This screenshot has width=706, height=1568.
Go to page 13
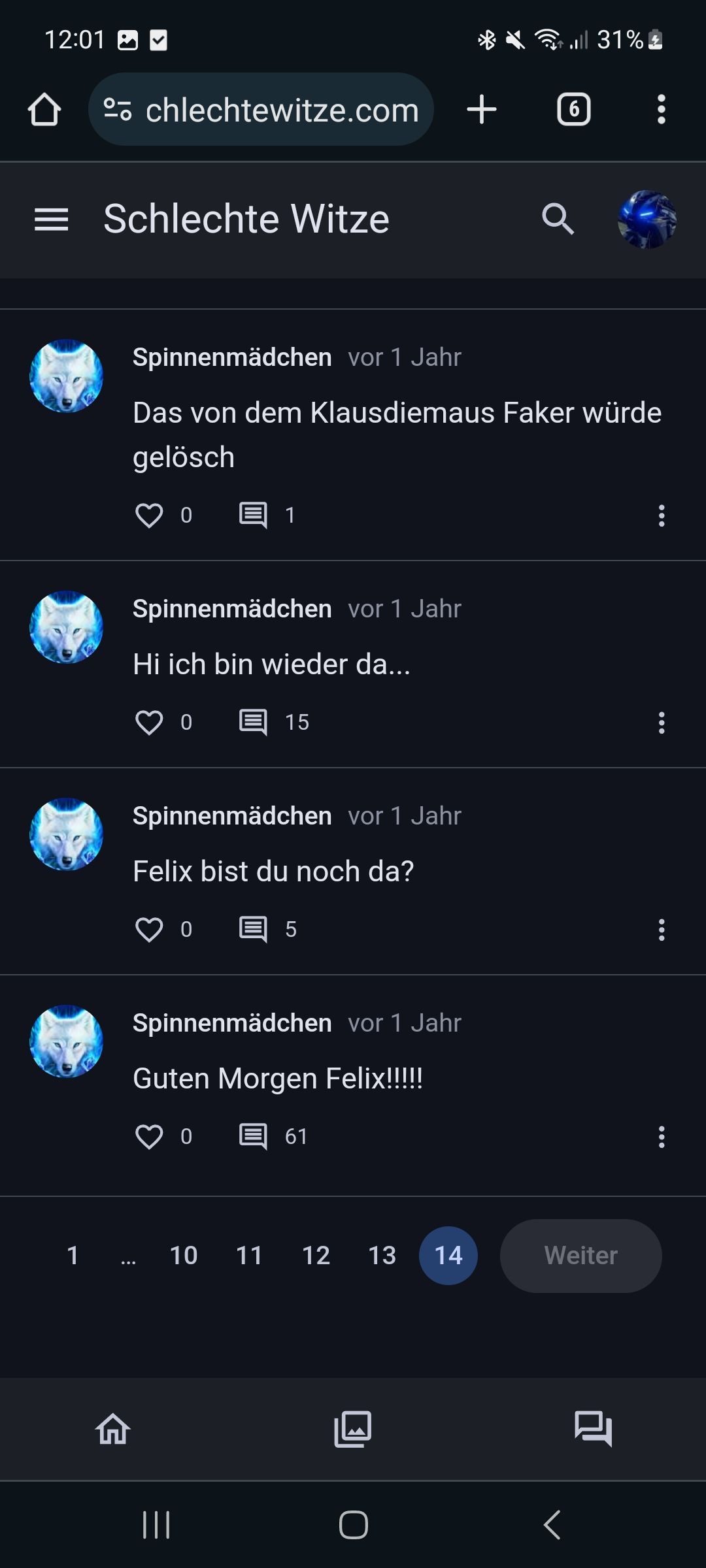382,1256
